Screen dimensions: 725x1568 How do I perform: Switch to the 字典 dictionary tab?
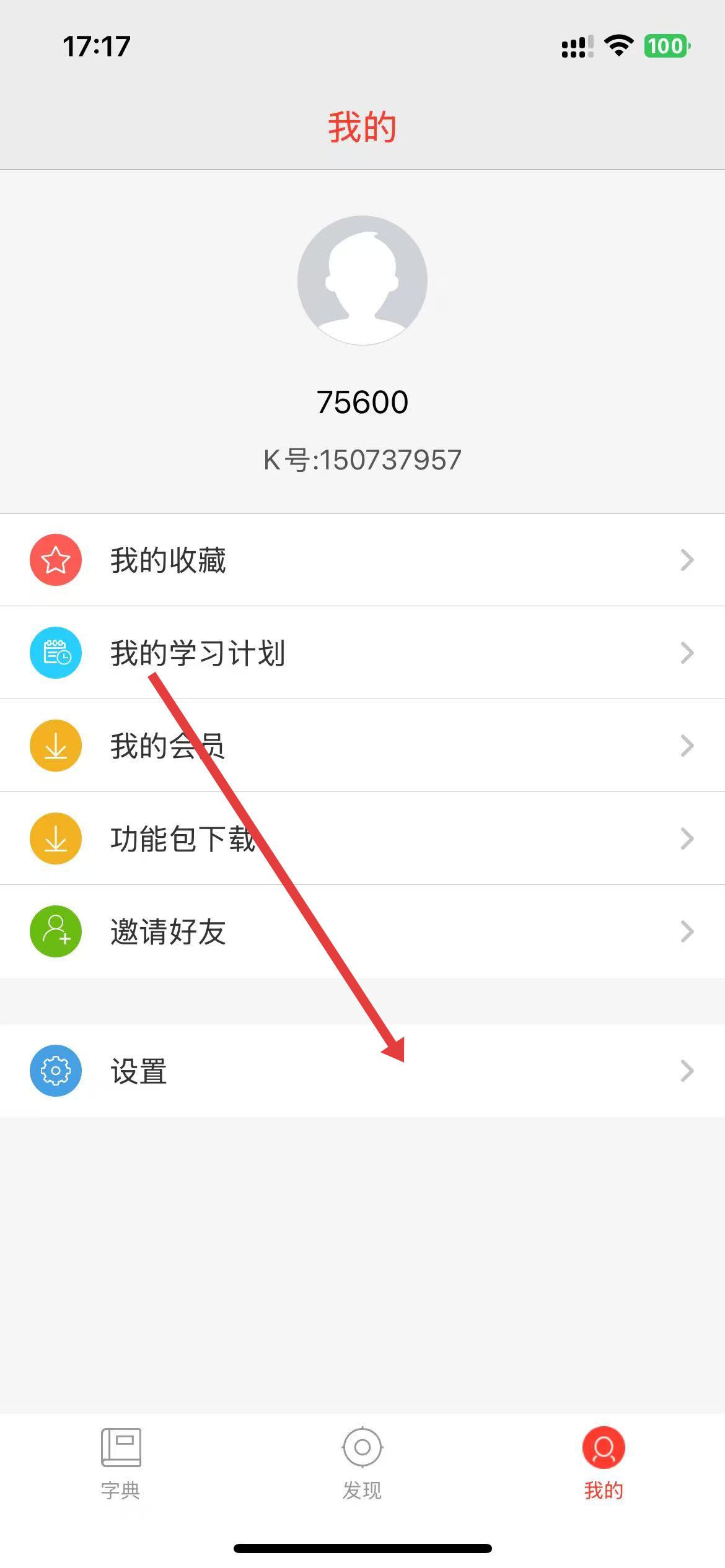coord(121,1463)
